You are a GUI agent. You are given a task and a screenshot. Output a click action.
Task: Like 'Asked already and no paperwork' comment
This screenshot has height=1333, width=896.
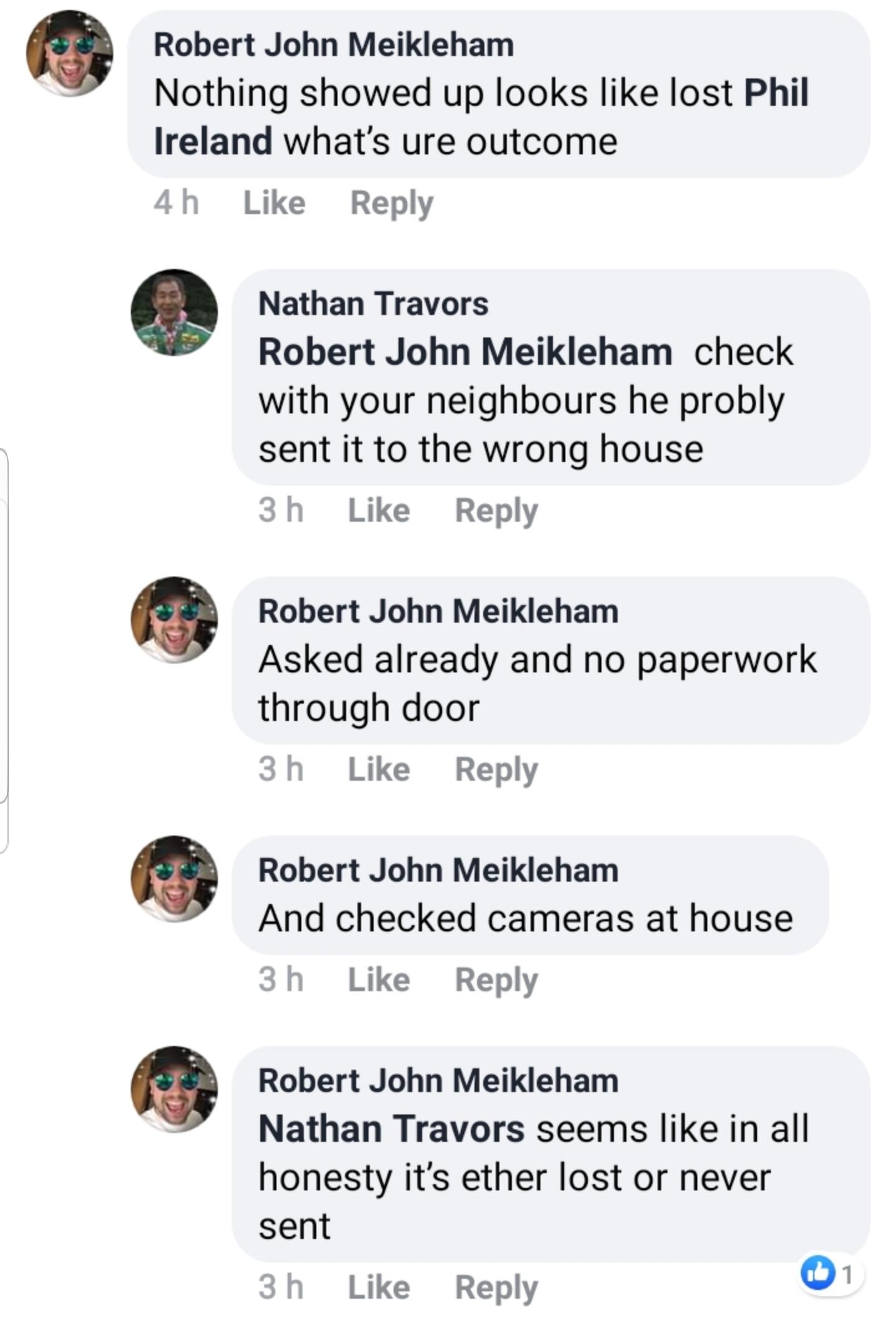379,770
